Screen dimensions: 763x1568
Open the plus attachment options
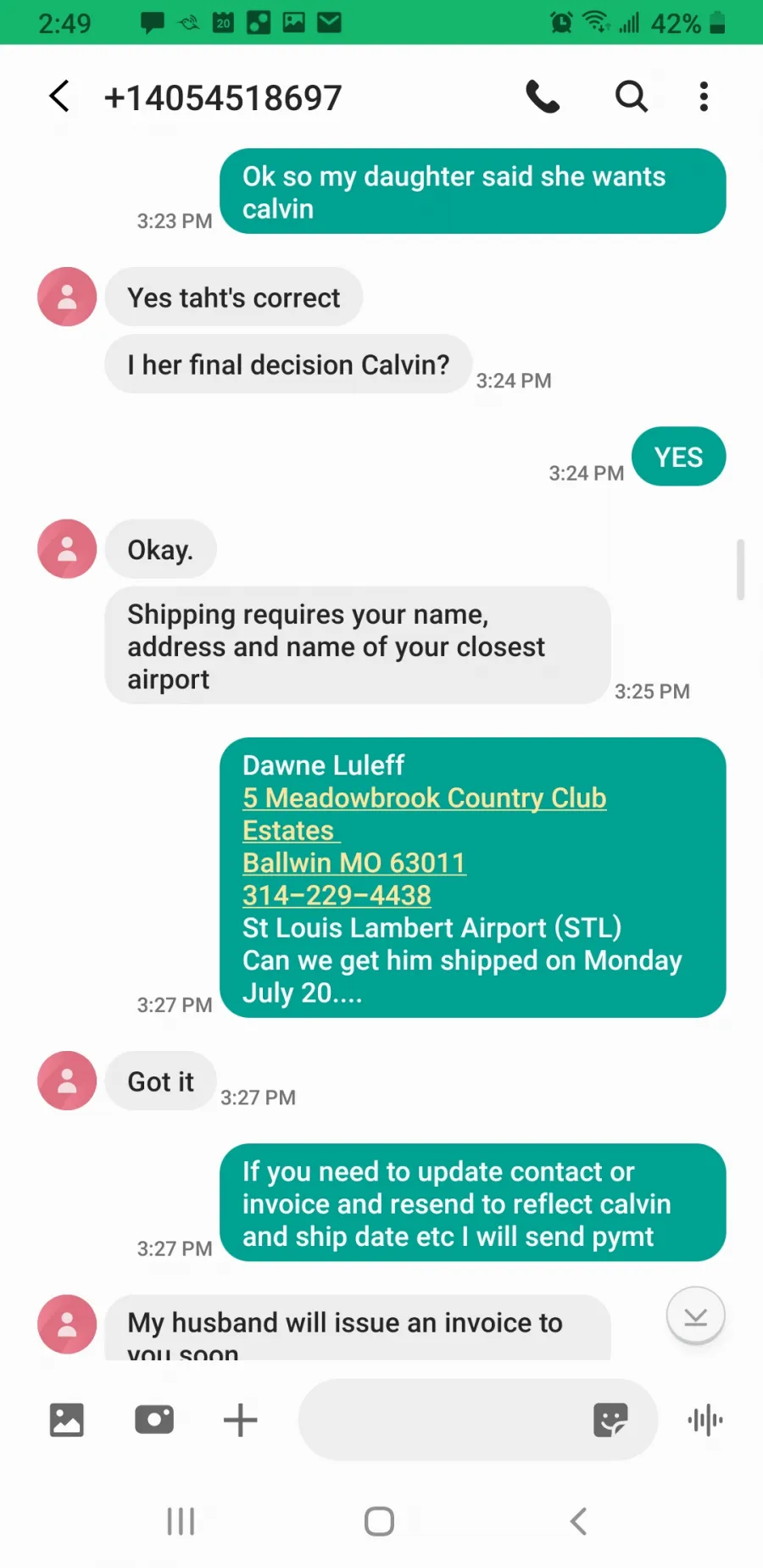[x=240, y=1420]
